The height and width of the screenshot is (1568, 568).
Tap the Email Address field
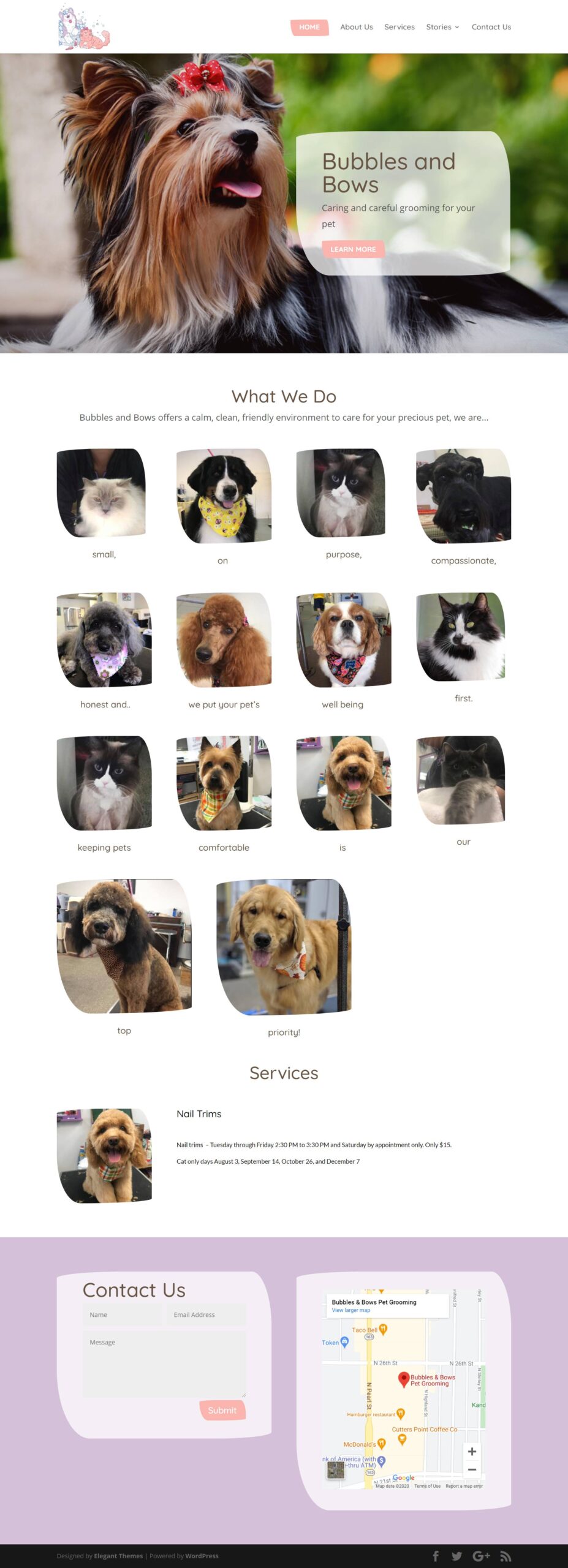click(206, 1314)
